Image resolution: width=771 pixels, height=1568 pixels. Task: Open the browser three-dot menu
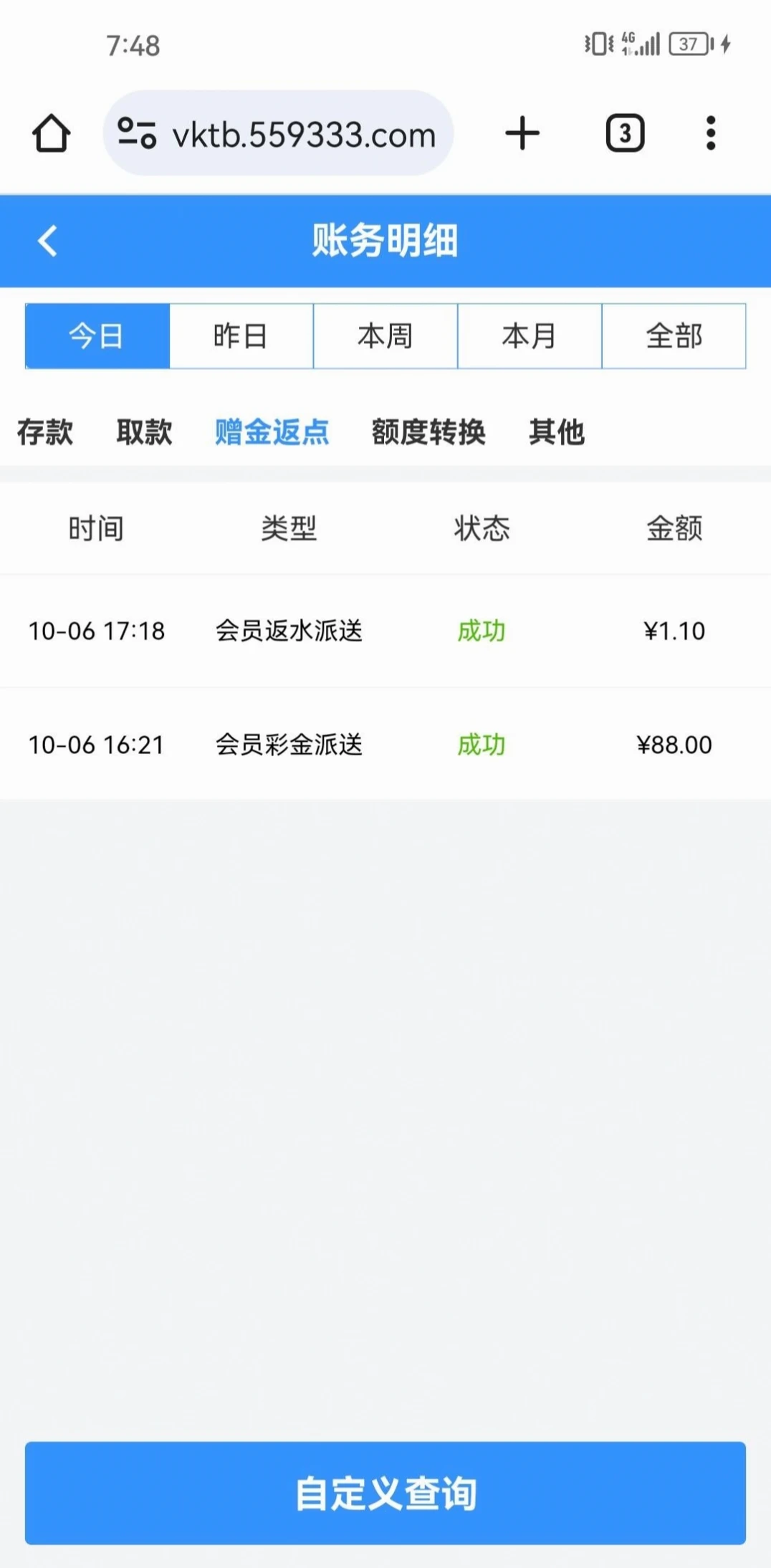tap(710, 133)
